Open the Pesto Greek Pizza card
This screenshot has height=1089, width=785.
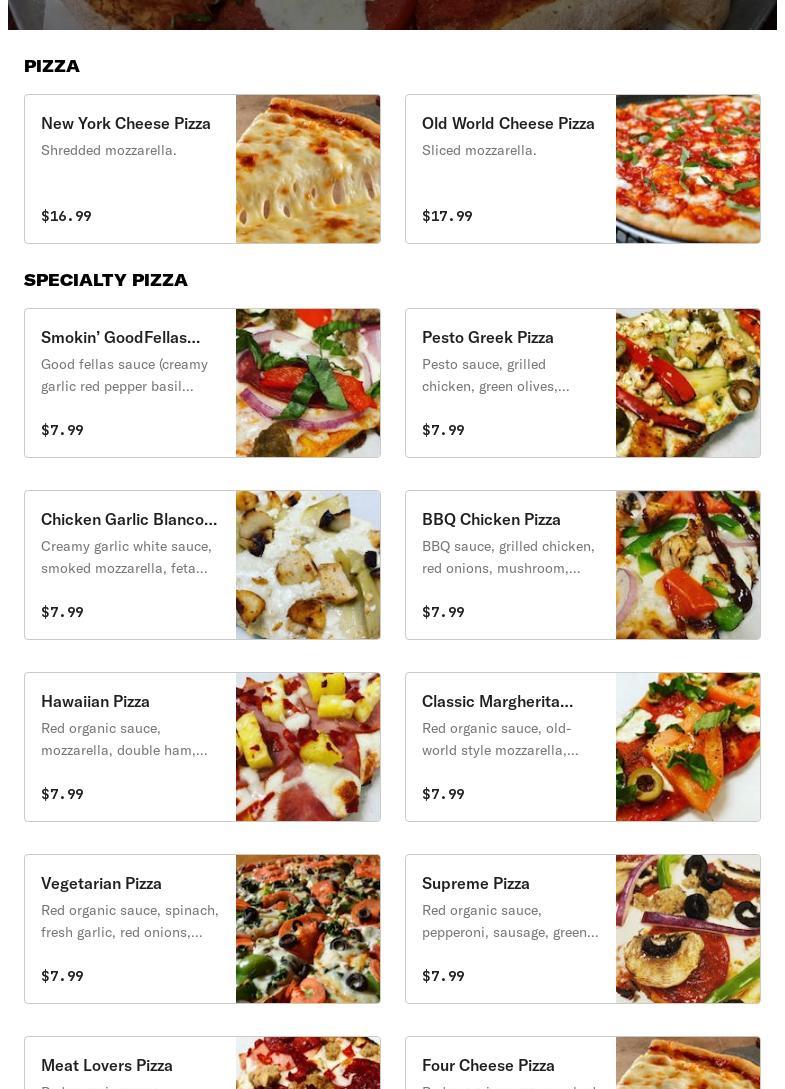pyautogui.click(x=582, y=383)
